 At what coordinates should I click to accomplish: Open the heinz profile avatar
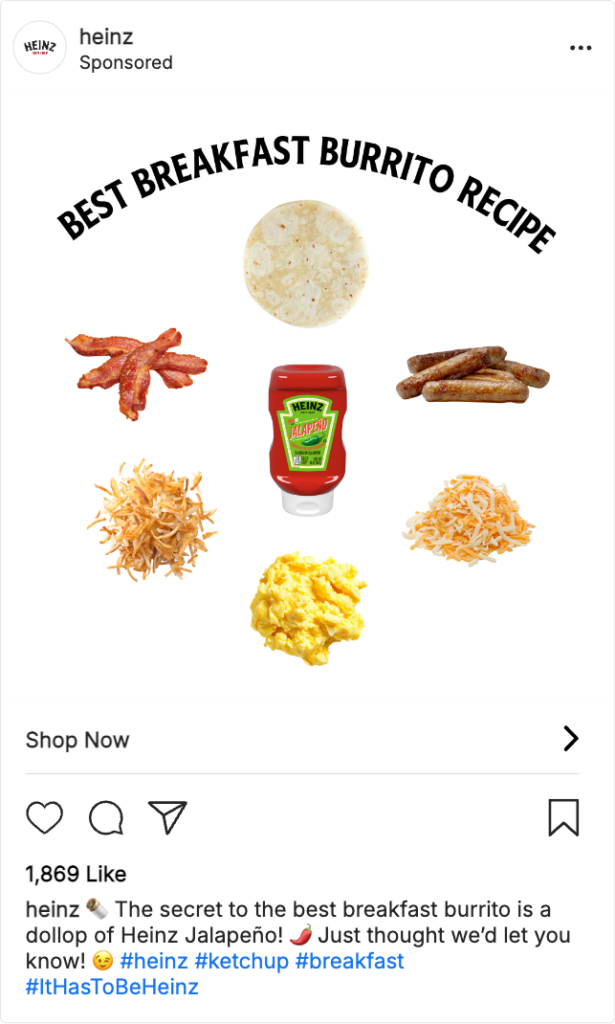pyautogui.click(x=40, y=47)
